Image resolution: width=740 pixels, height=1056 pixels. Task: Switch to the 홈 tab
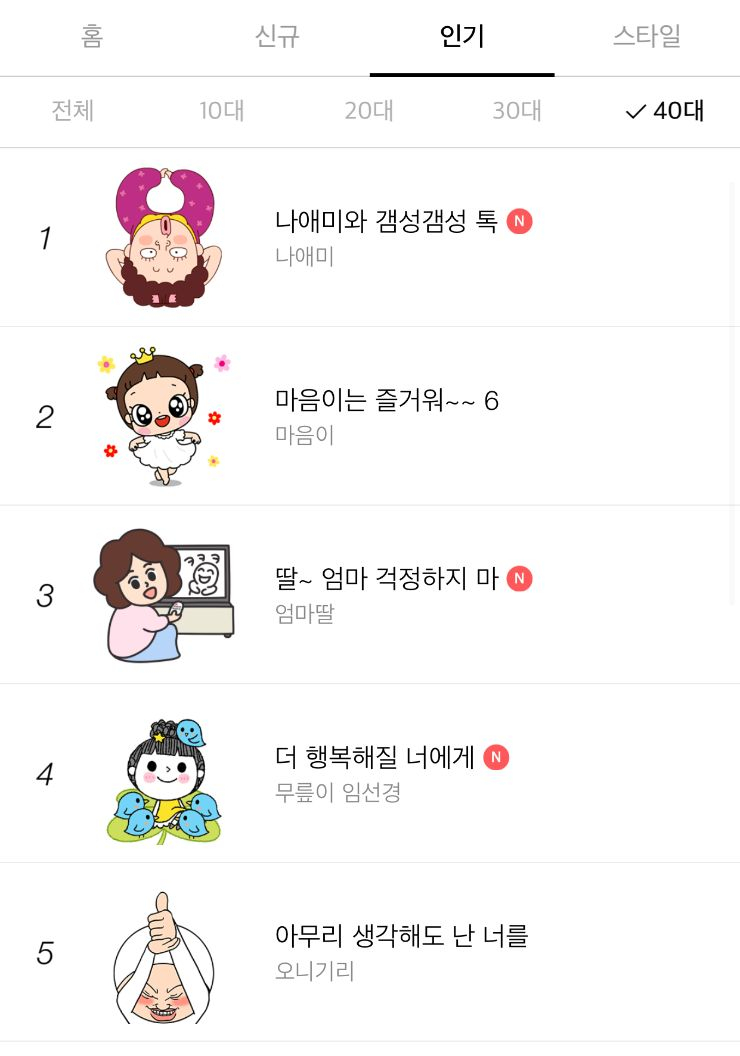pos(92,37)
